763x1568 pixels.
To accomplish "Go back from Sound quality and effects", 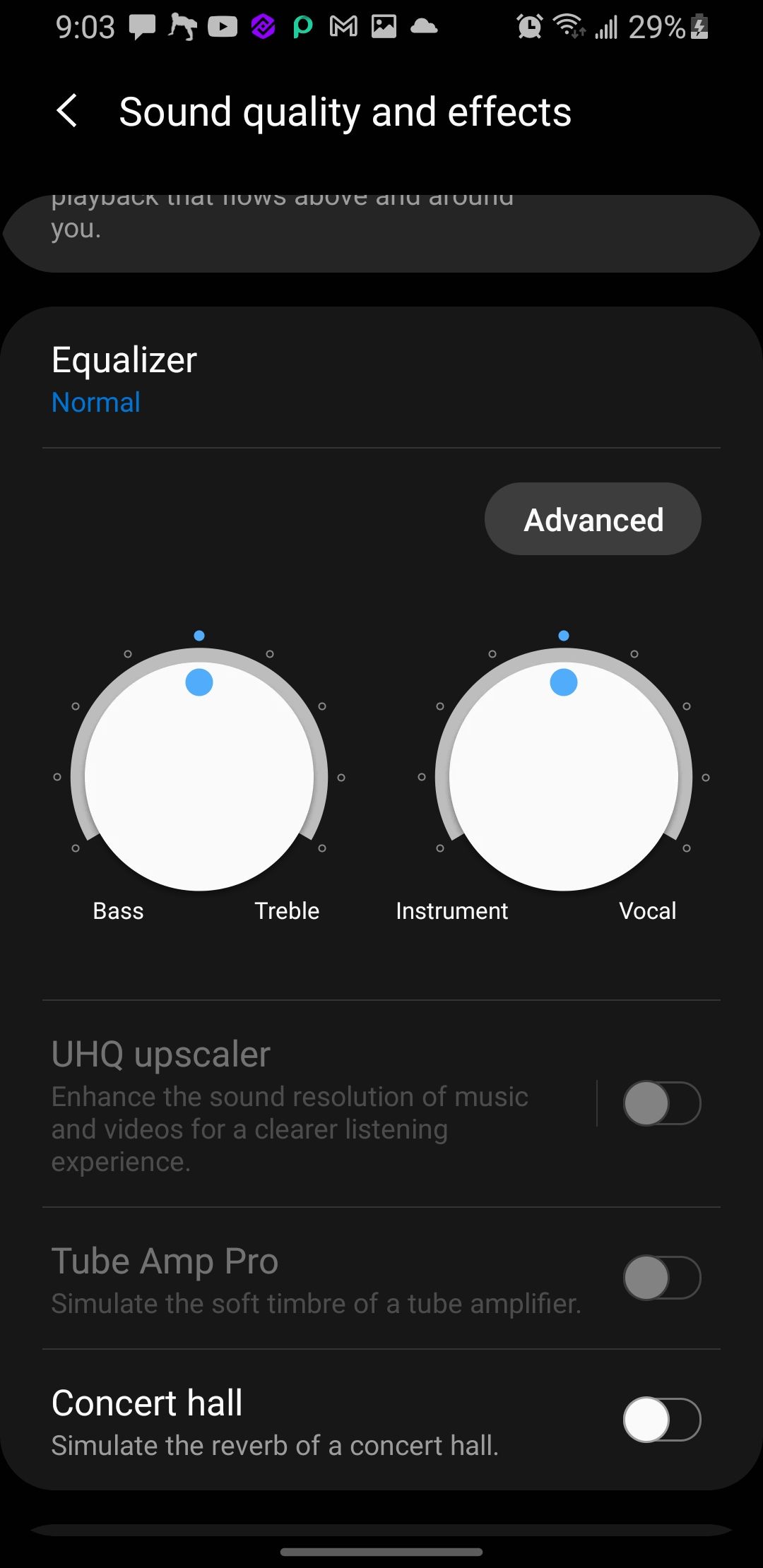I will pos(66,112).
